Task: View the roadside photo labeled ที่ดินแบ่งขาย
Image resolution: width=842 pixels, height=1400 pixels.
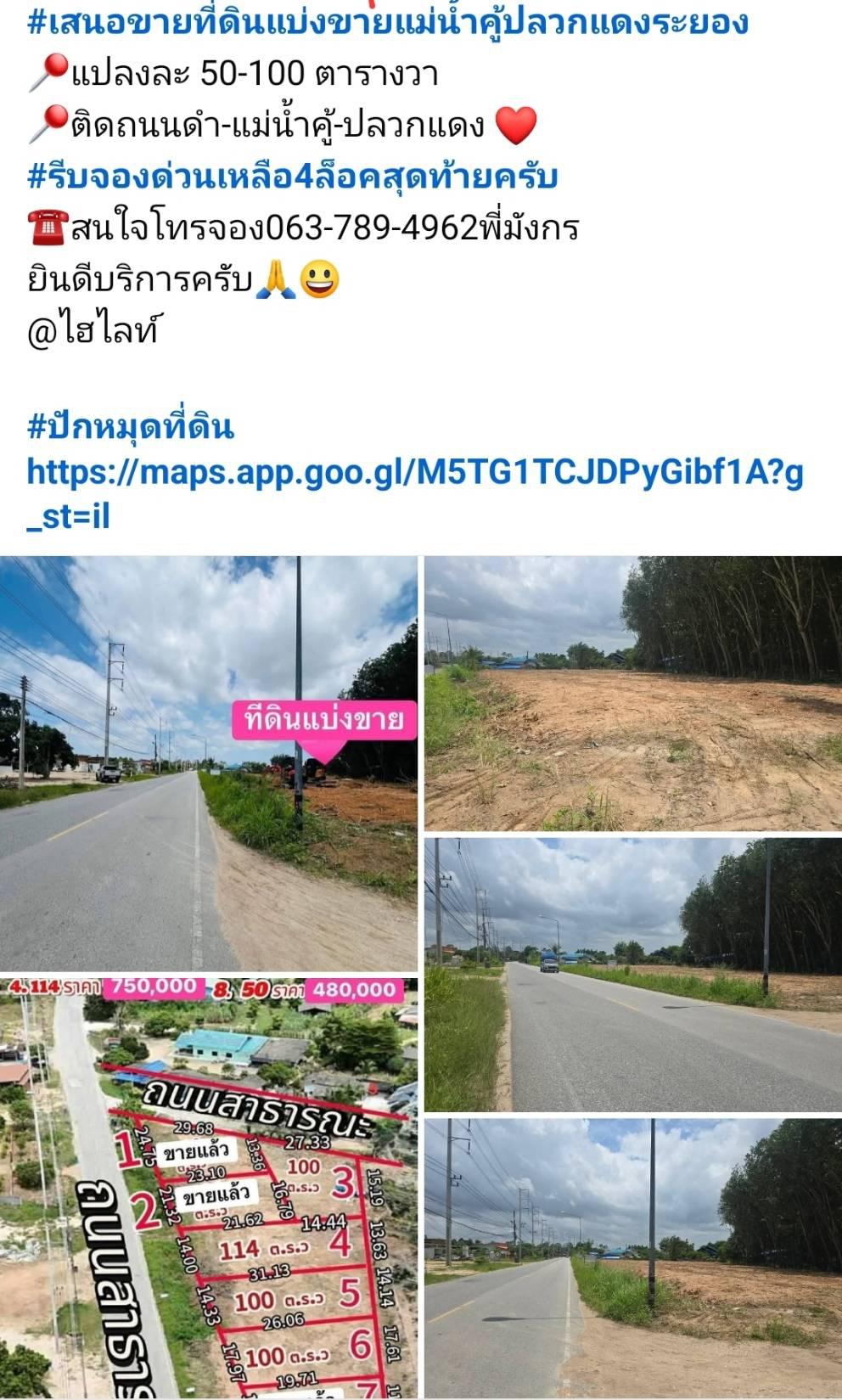Action: [208, 762]
